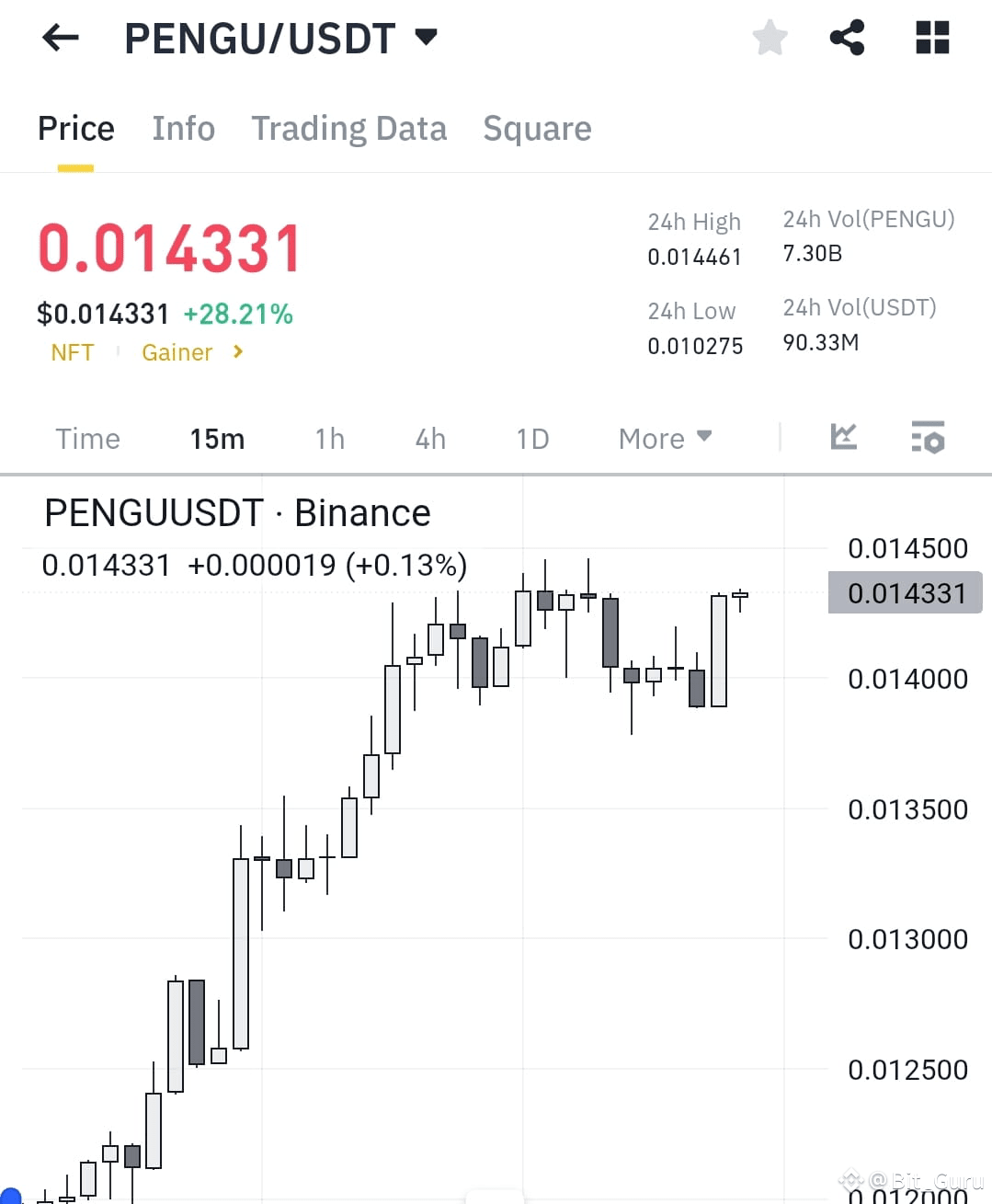Select the 1D timeframe button
This screenshot has height=1204, width=992.
(x=531, y=439)
